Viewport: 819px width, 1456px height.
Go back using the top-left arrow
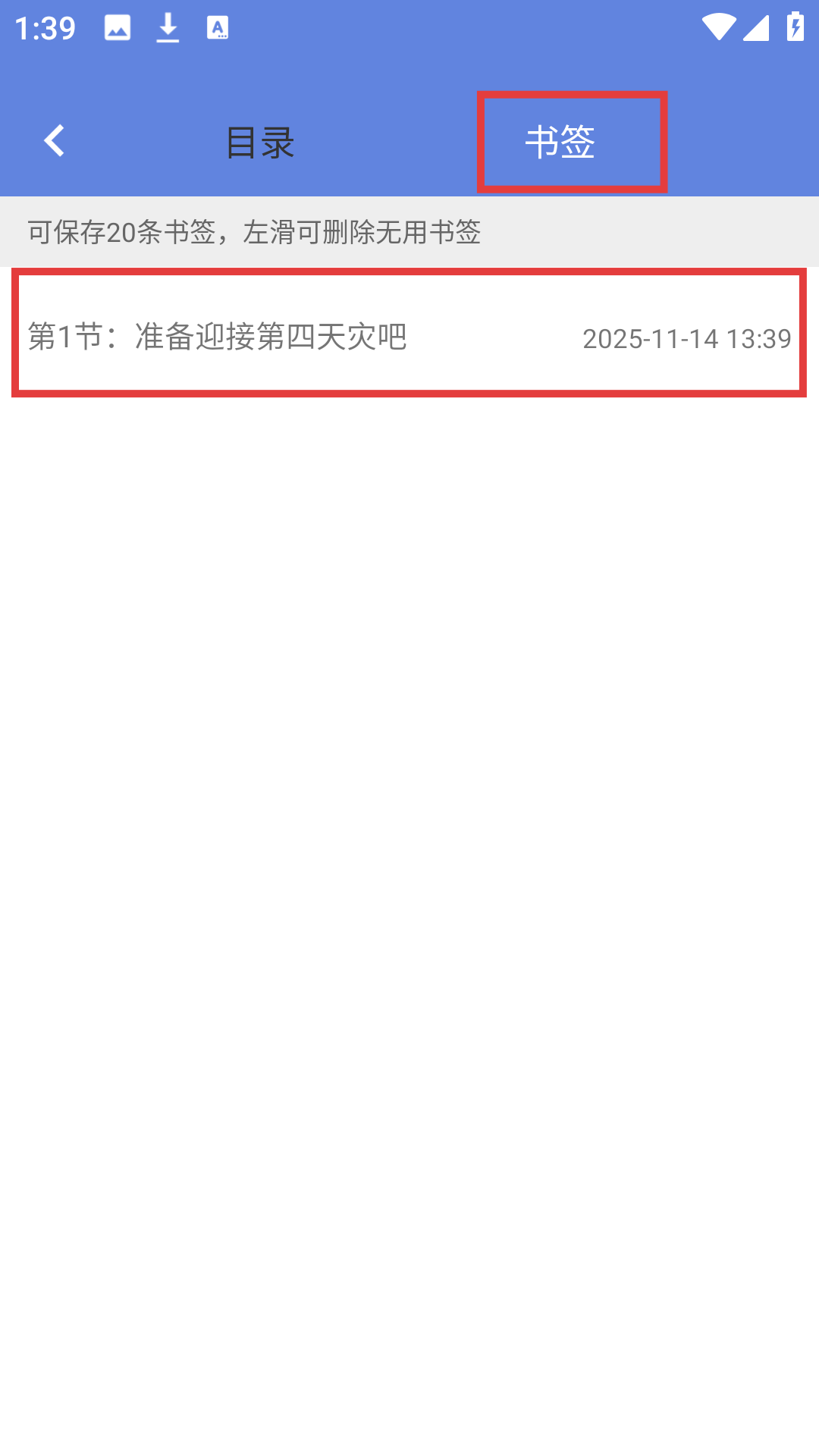tap(54, 141)
